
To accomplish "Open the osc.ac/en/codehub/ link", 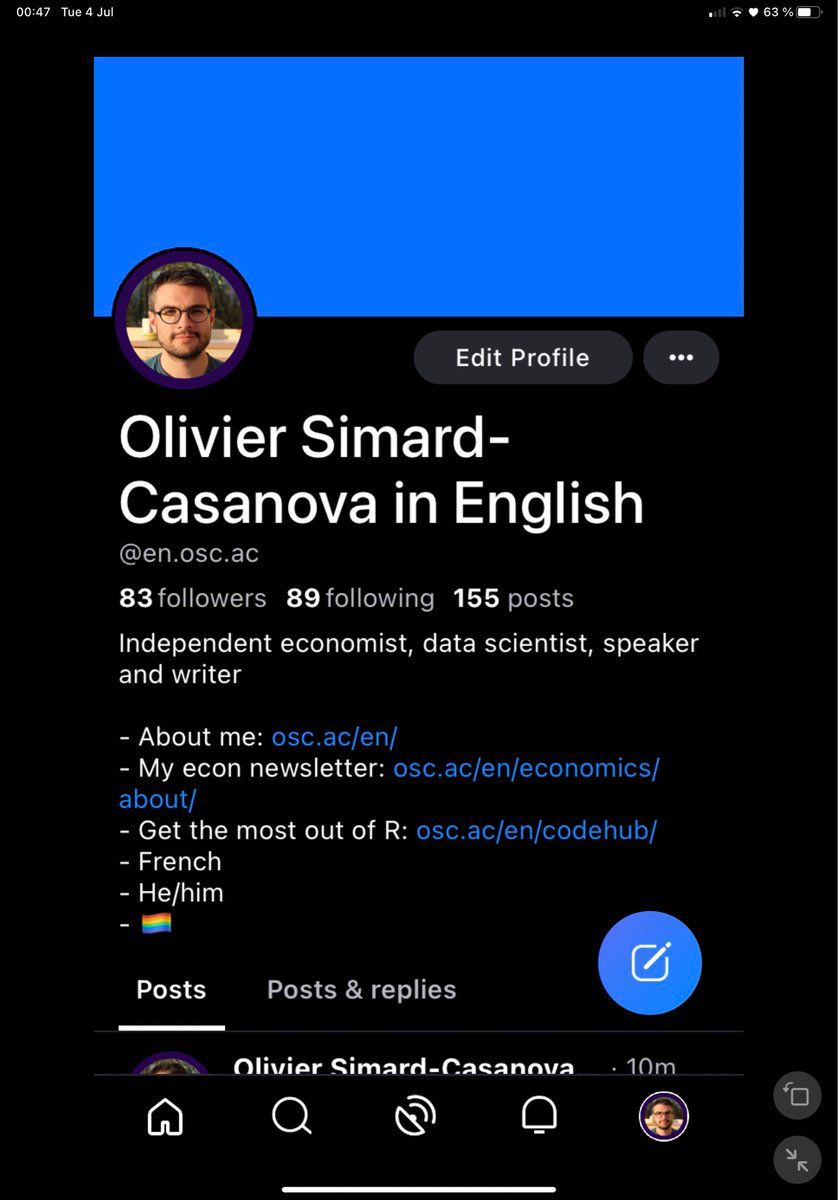I will [536, 830].
